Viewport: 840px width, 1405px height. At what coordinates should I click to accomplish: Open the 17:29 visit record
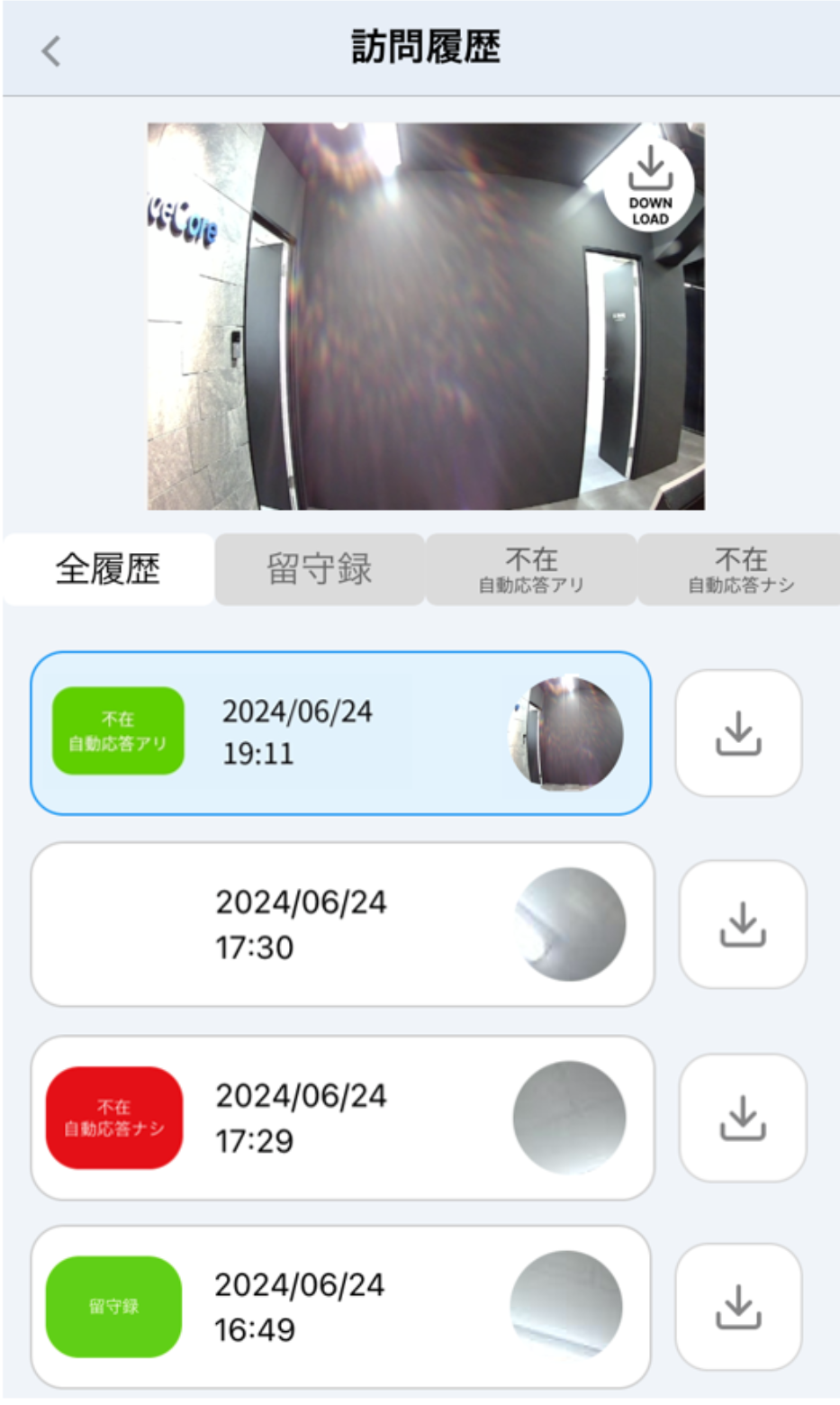tap(340, 1118)
